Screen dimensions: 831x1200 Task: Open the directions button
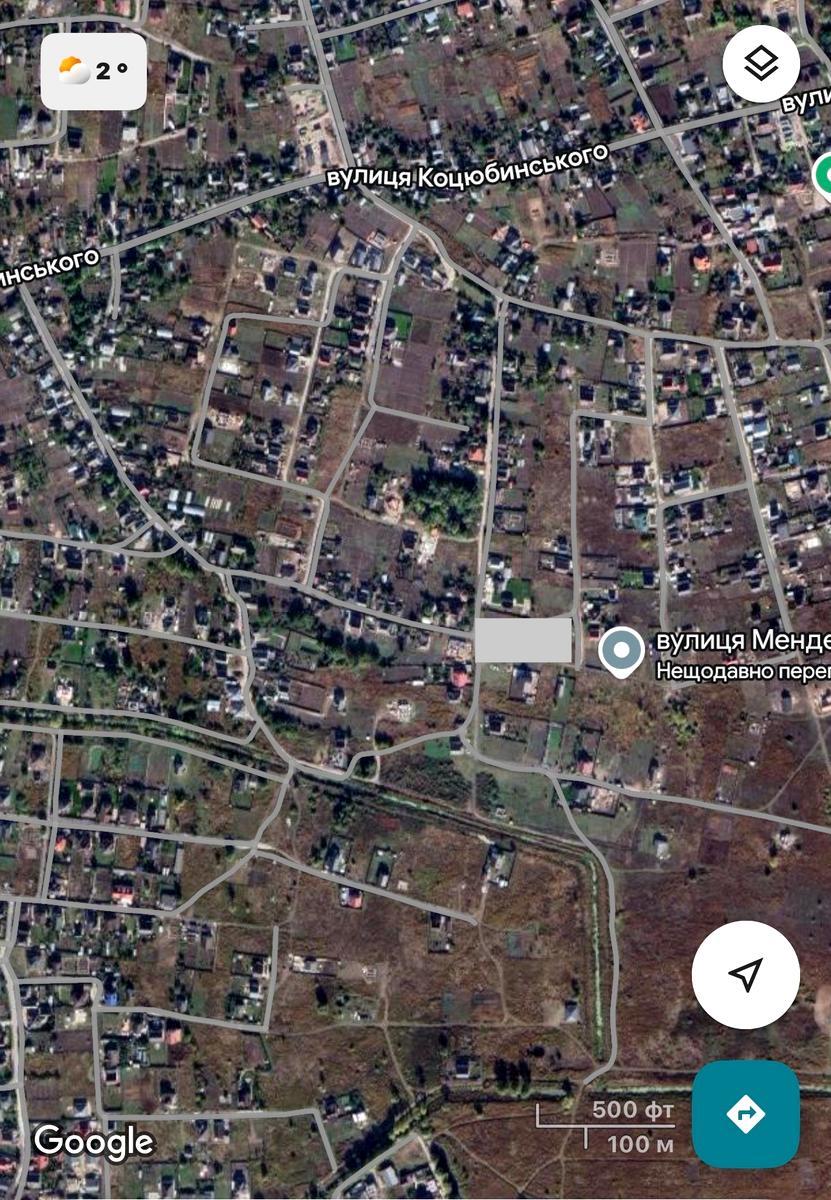[x=745, y=1114]
